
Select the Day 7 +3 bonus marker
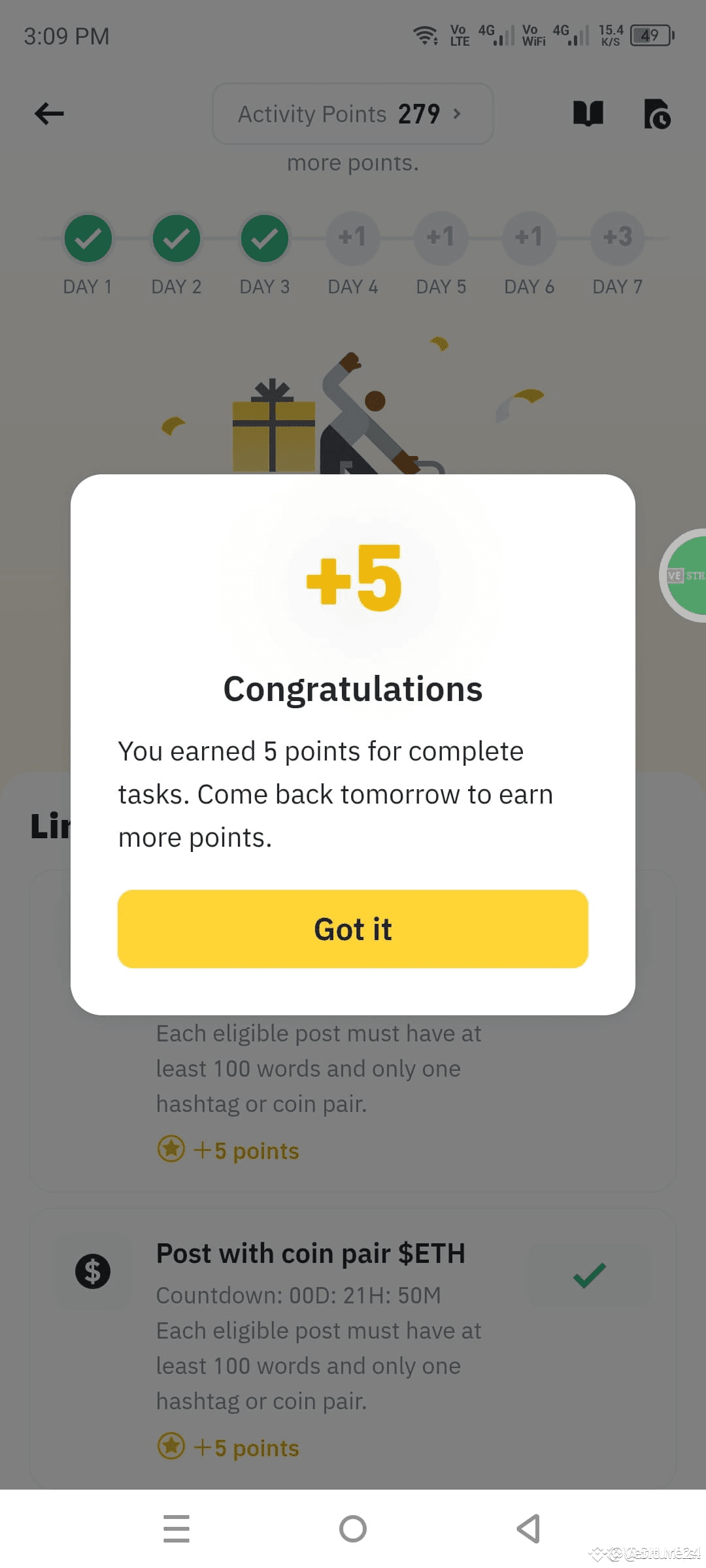coord(616,238)
